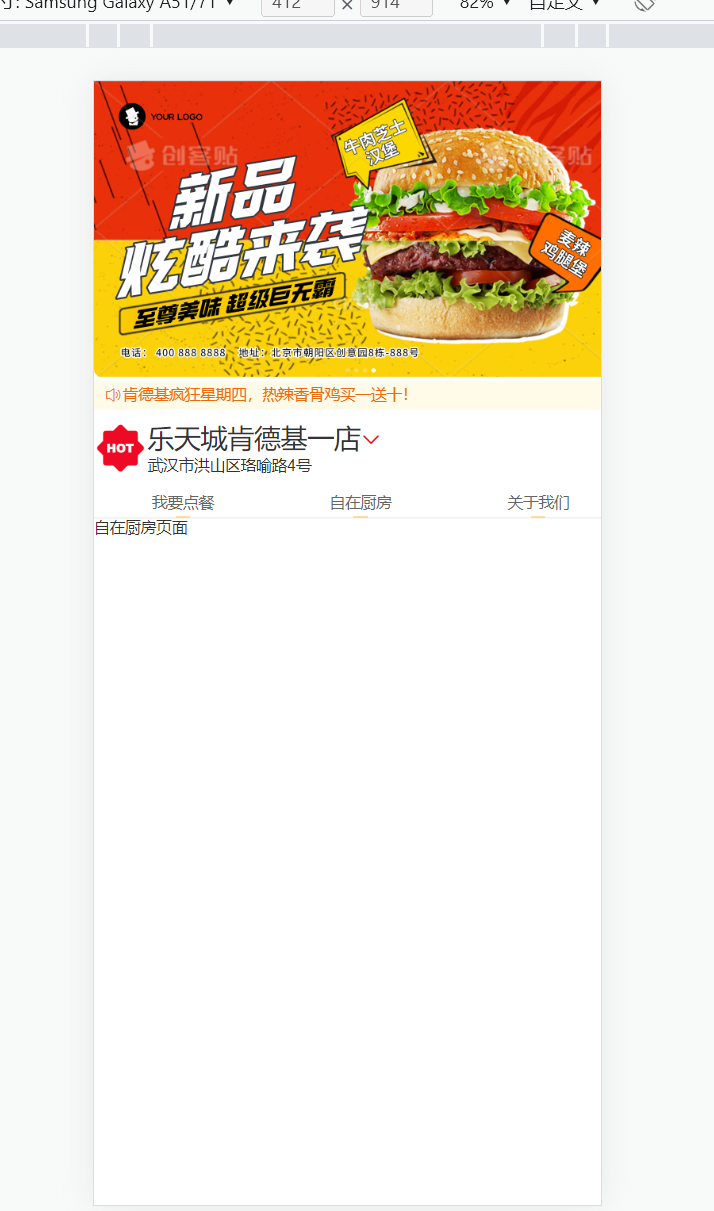Image resolution: width=714 pixels, height=1211 pixels.
Task: Switch to the 我要点餐 tab
Action: tap(183, 502)
